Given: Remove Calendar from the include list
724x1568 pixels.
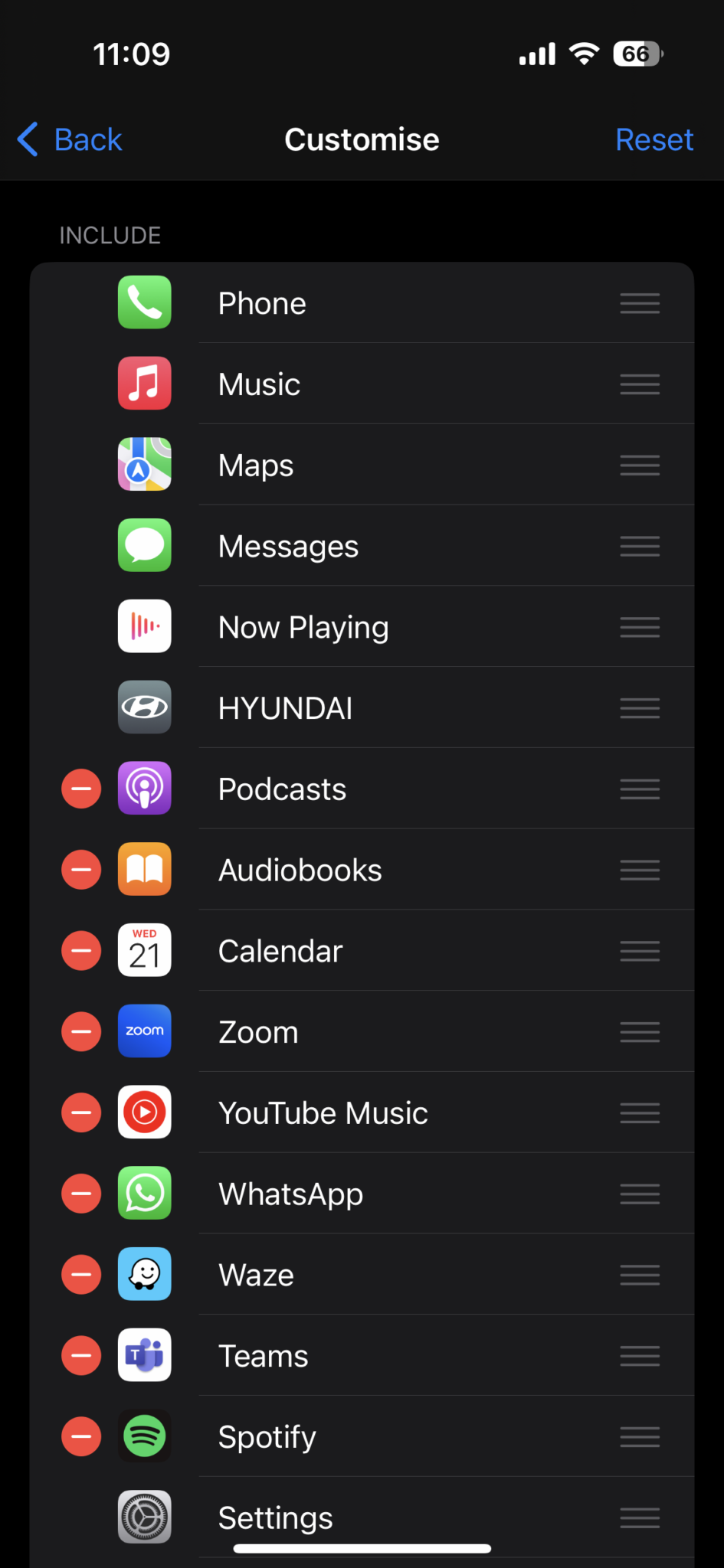Looking at the screenshot, I should coord(81,951).
